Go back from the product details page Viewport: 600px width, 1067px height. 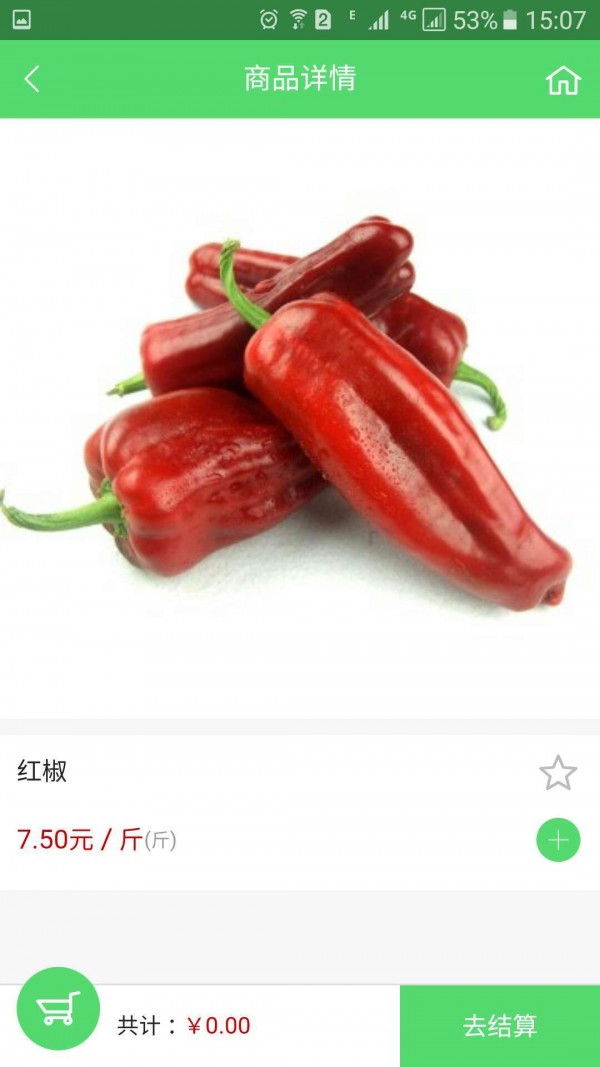(32, 79)
